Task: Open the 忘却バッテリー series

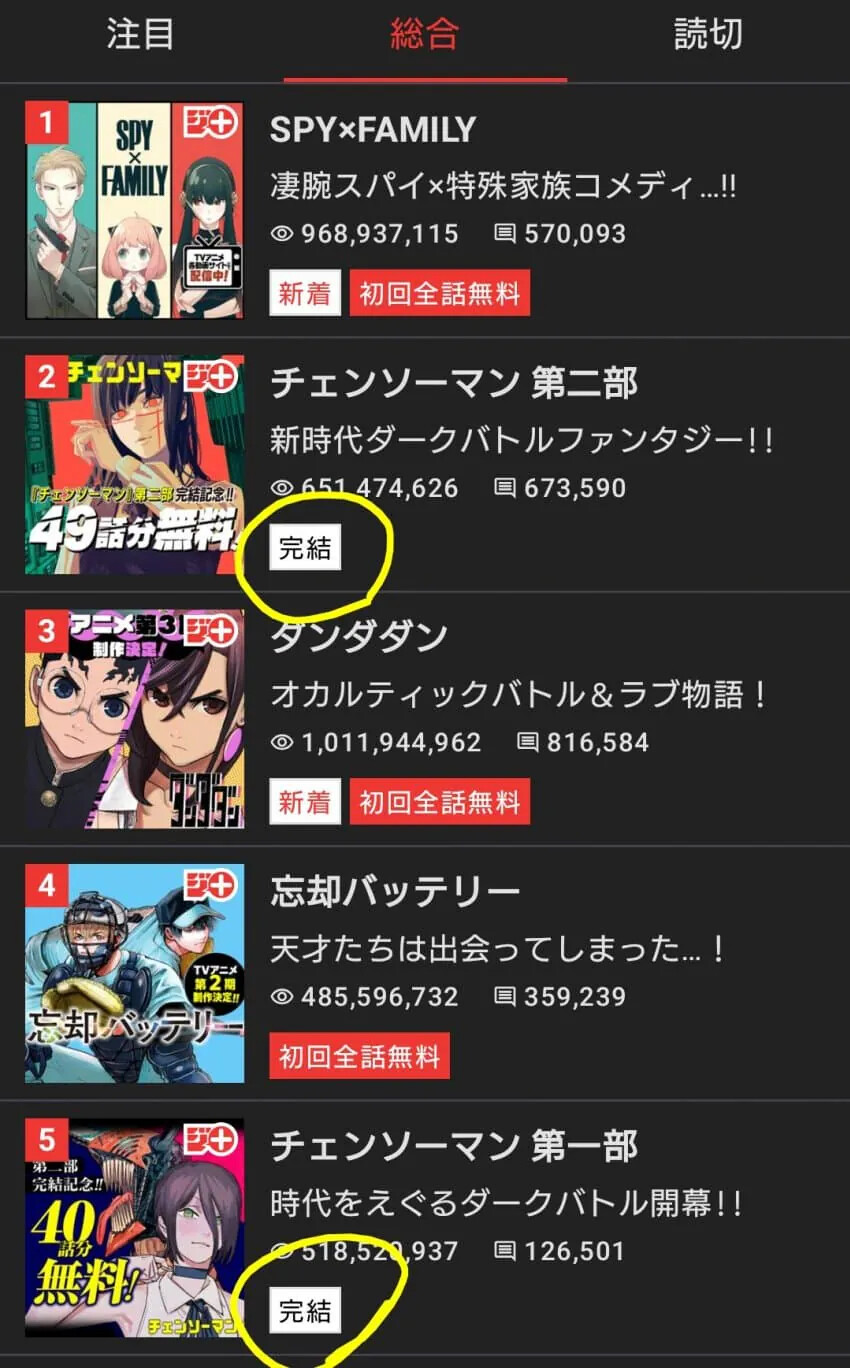Action: (395, 892)
